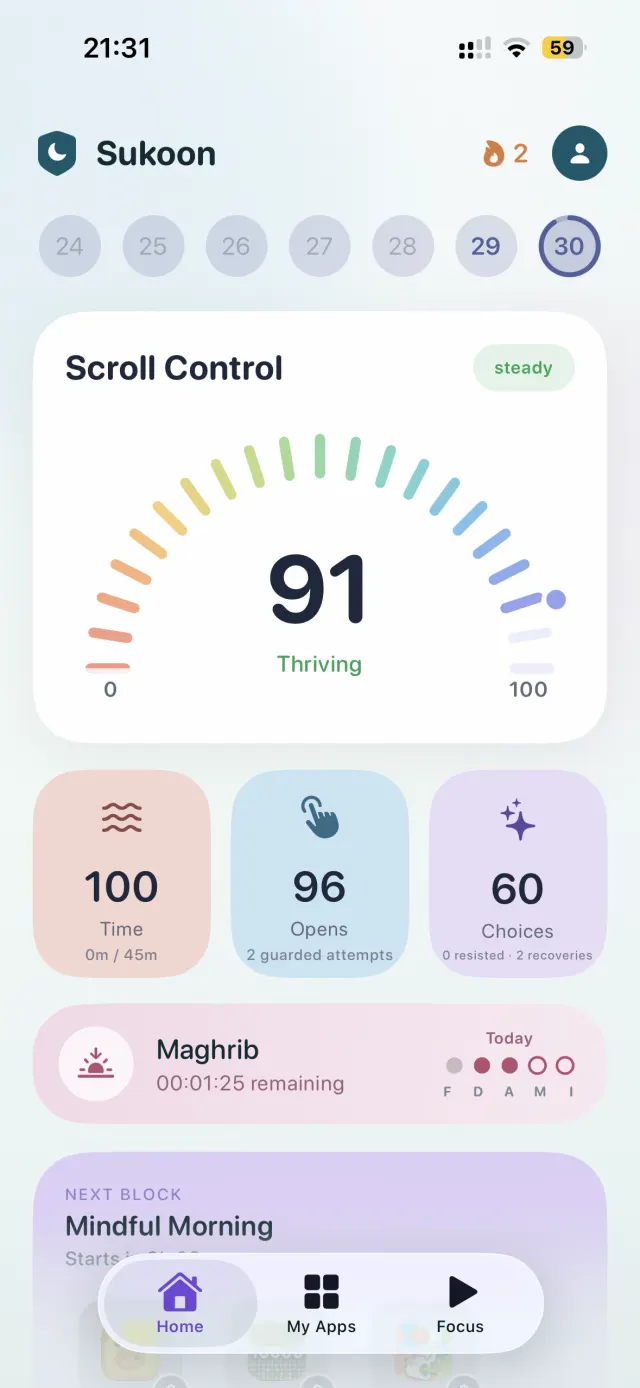This screenshot has height=1388, width=640.
Task: Open the profile avatar icon
Action: (579, 153)
